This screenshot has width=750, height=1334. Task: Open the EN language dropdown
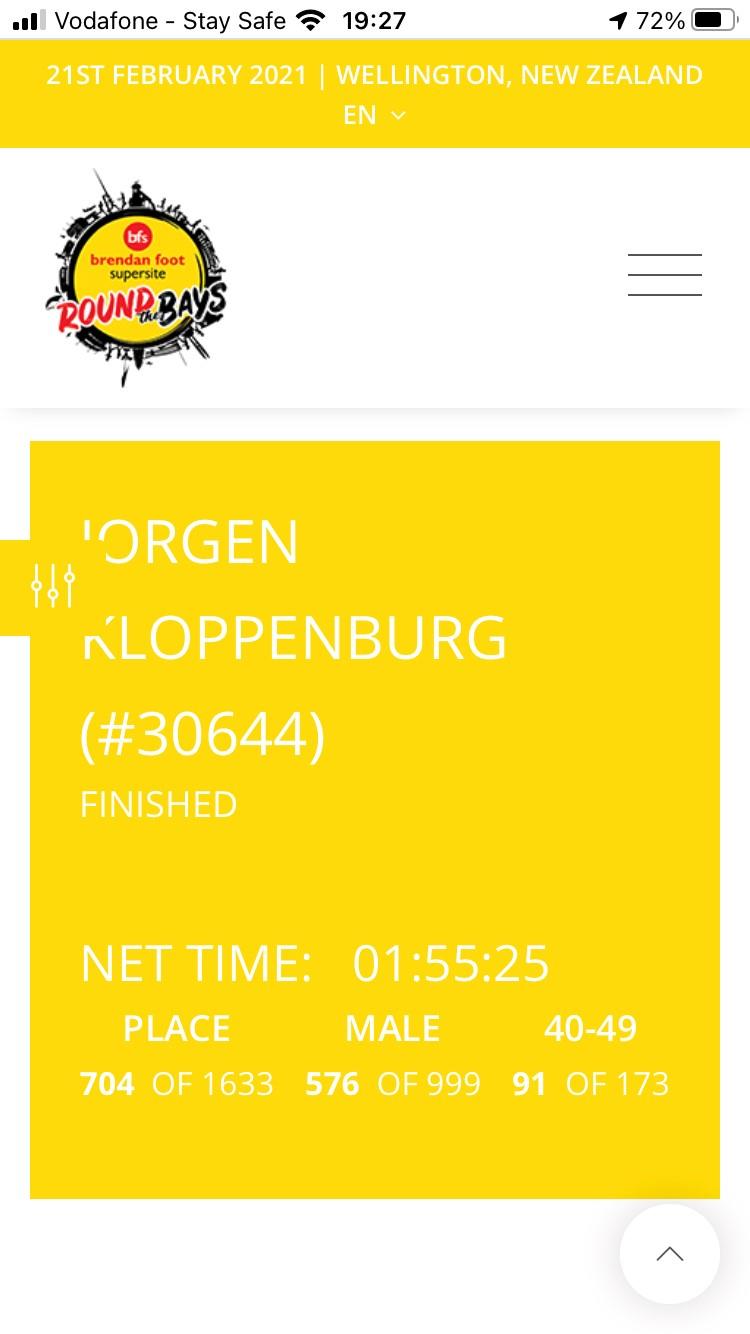374,116
